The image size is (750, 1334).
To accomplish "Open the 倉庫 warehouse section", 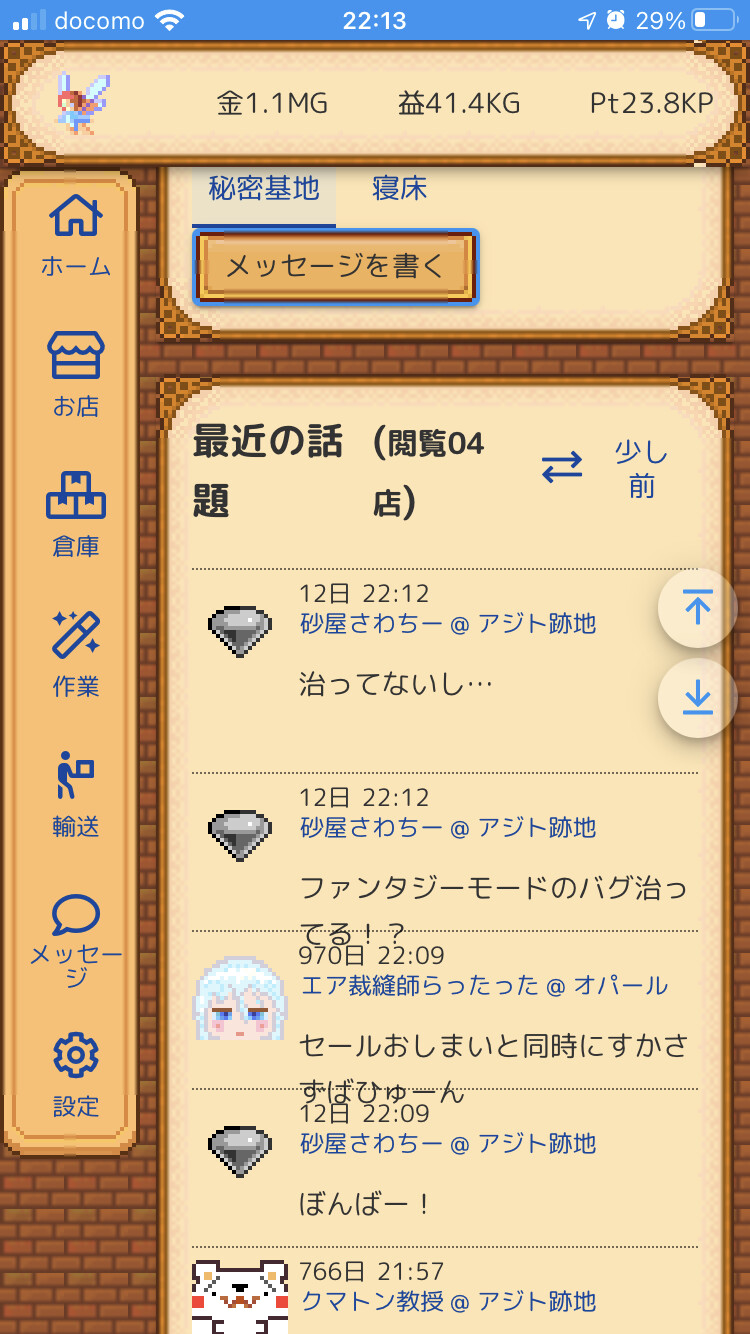I will 75,516.
